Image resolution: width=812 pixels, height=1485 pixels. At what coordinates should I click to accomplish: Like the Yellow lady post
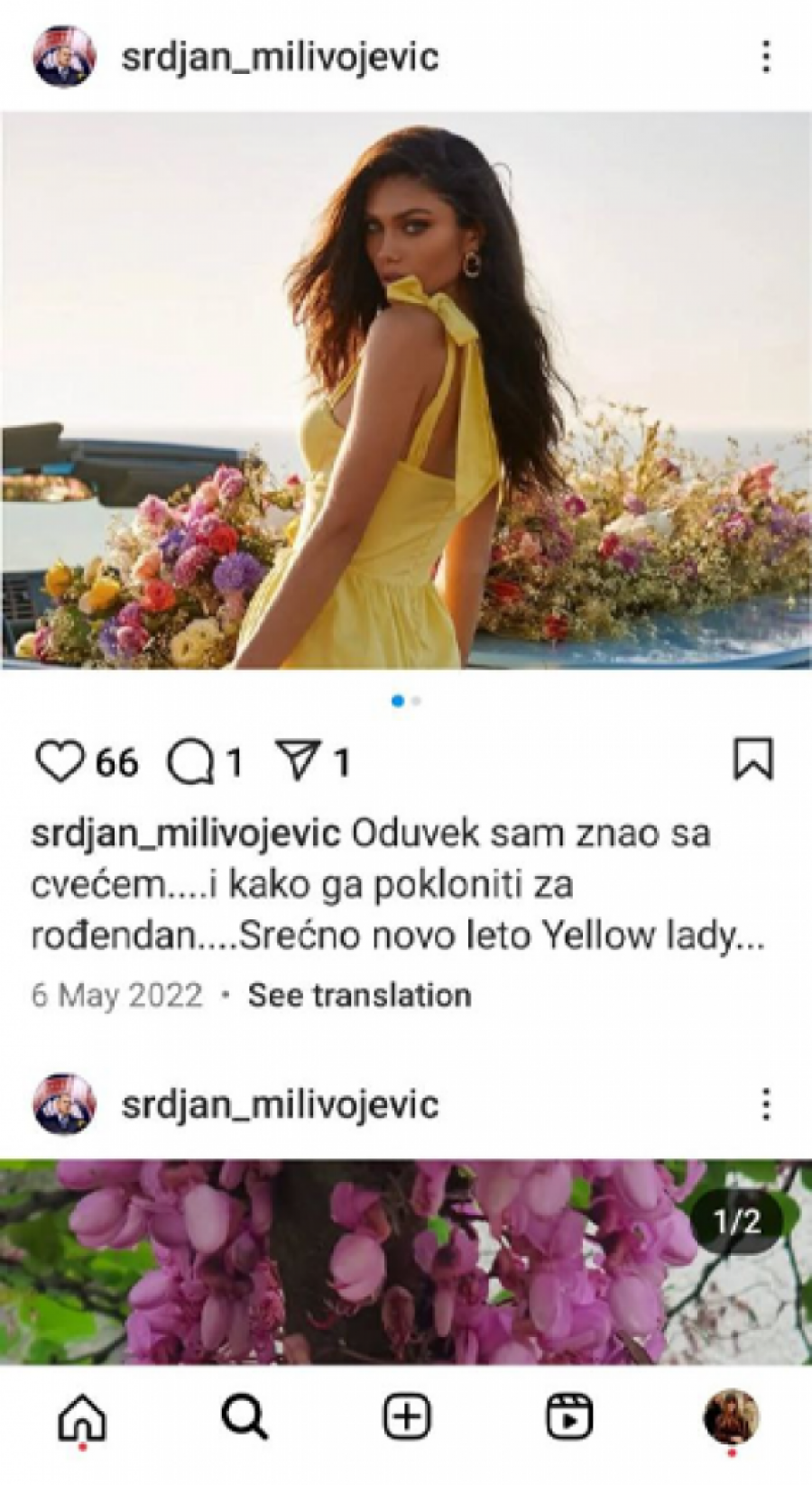pos(60,761)
